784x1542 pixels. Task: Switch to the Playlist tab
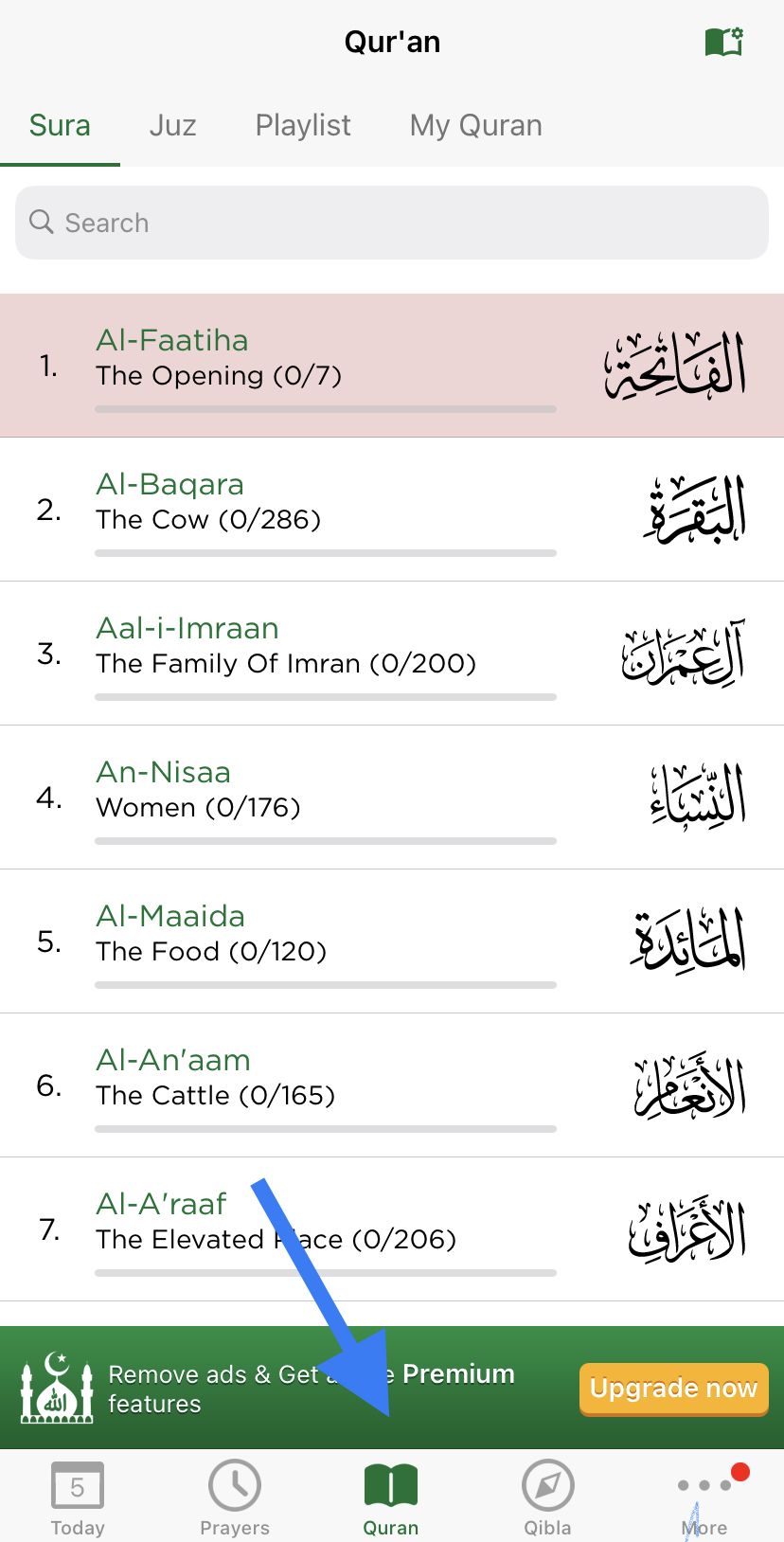pos(303,125)
